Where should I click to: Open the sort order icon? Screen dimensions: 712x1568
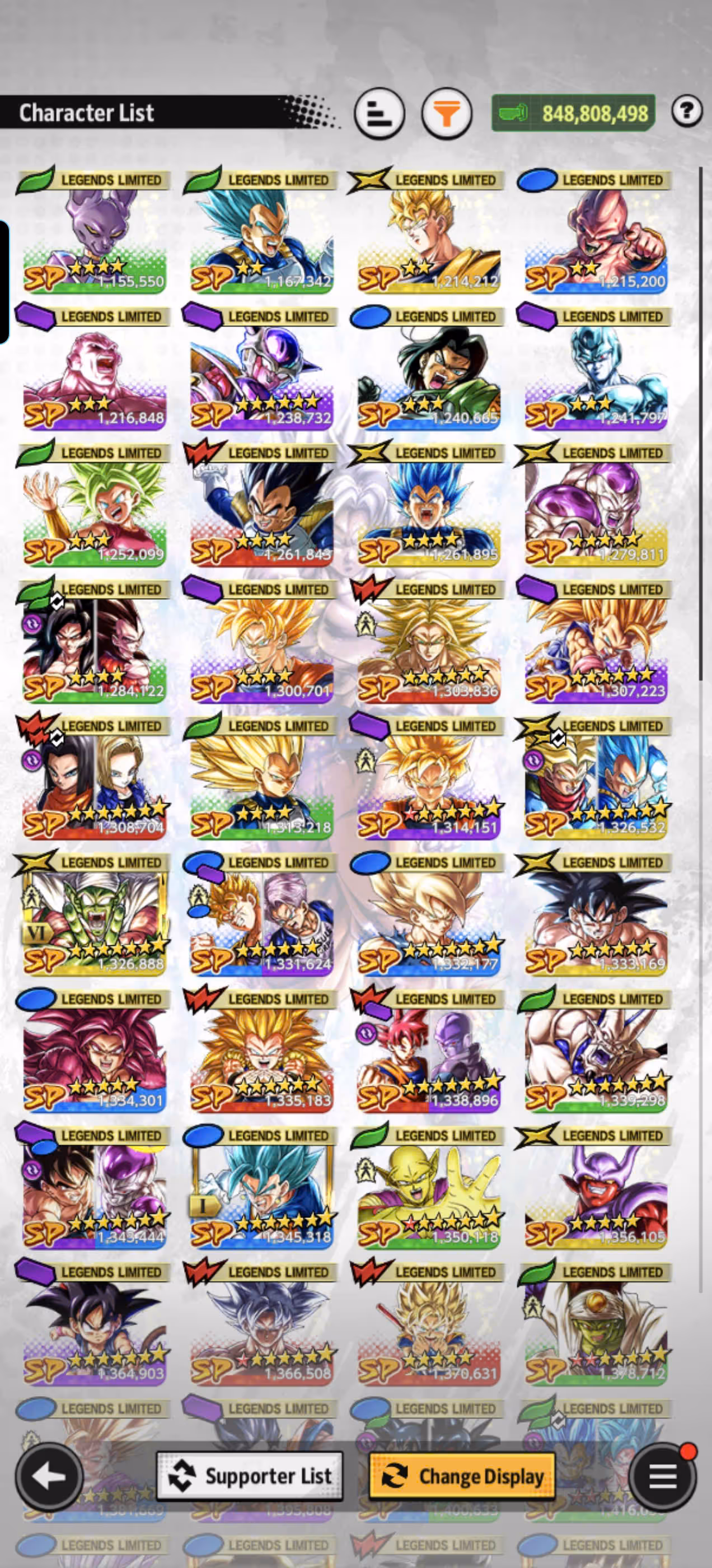pos(379,113)
